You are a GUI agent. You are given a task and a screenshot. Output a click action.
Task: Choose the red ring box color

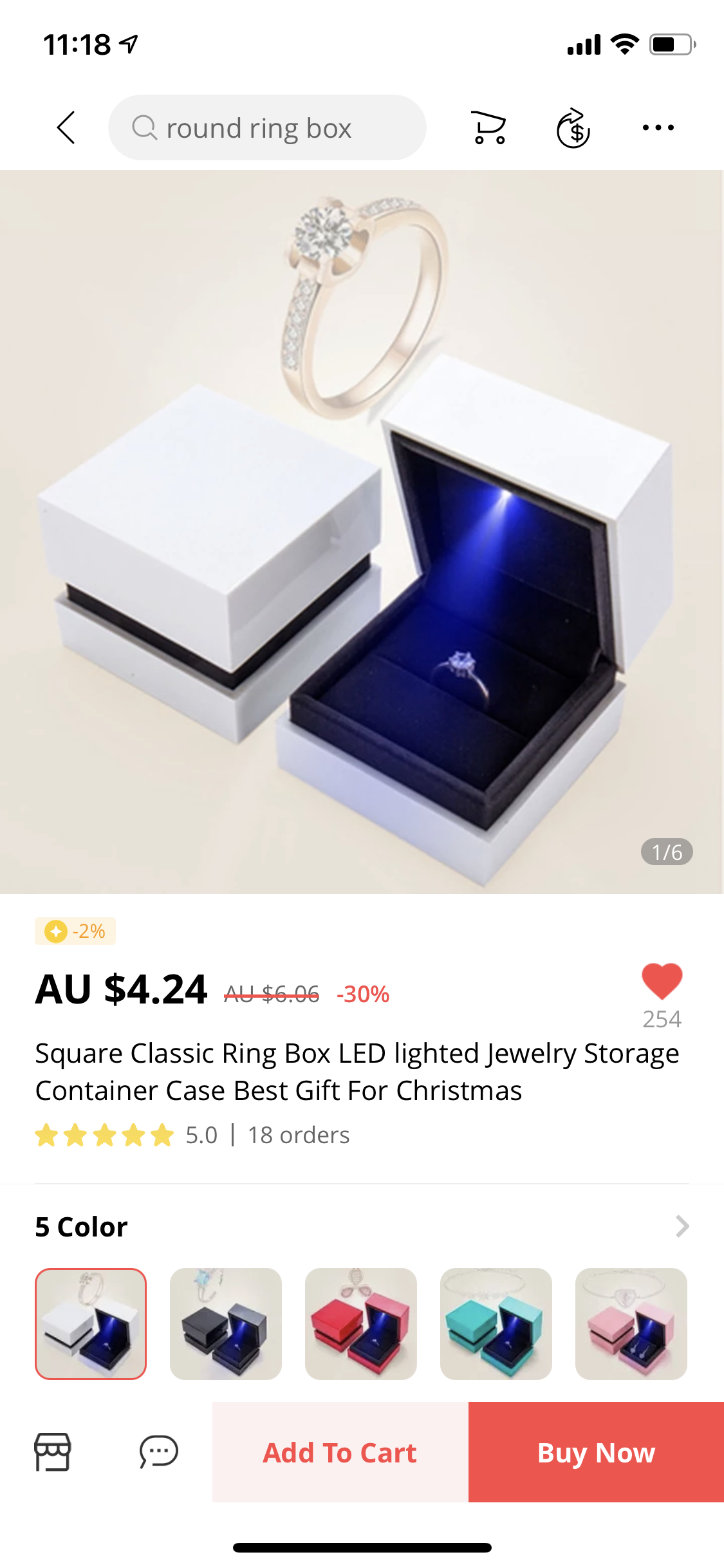pos(361,1323)
